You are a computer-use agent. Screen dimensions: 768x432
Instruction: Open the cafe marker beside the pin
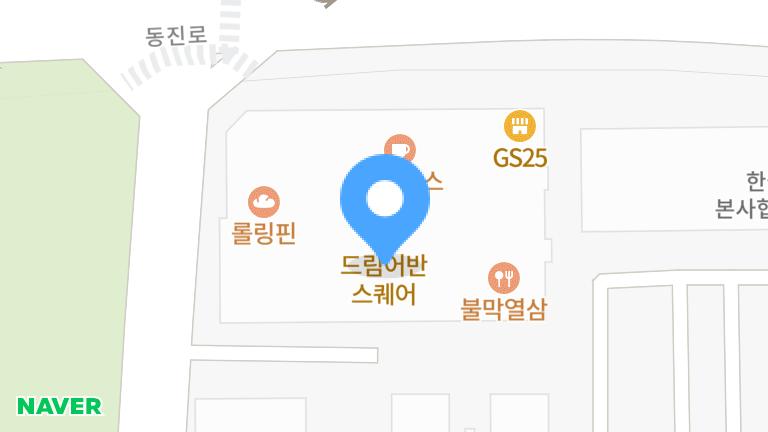coord(401,148)
